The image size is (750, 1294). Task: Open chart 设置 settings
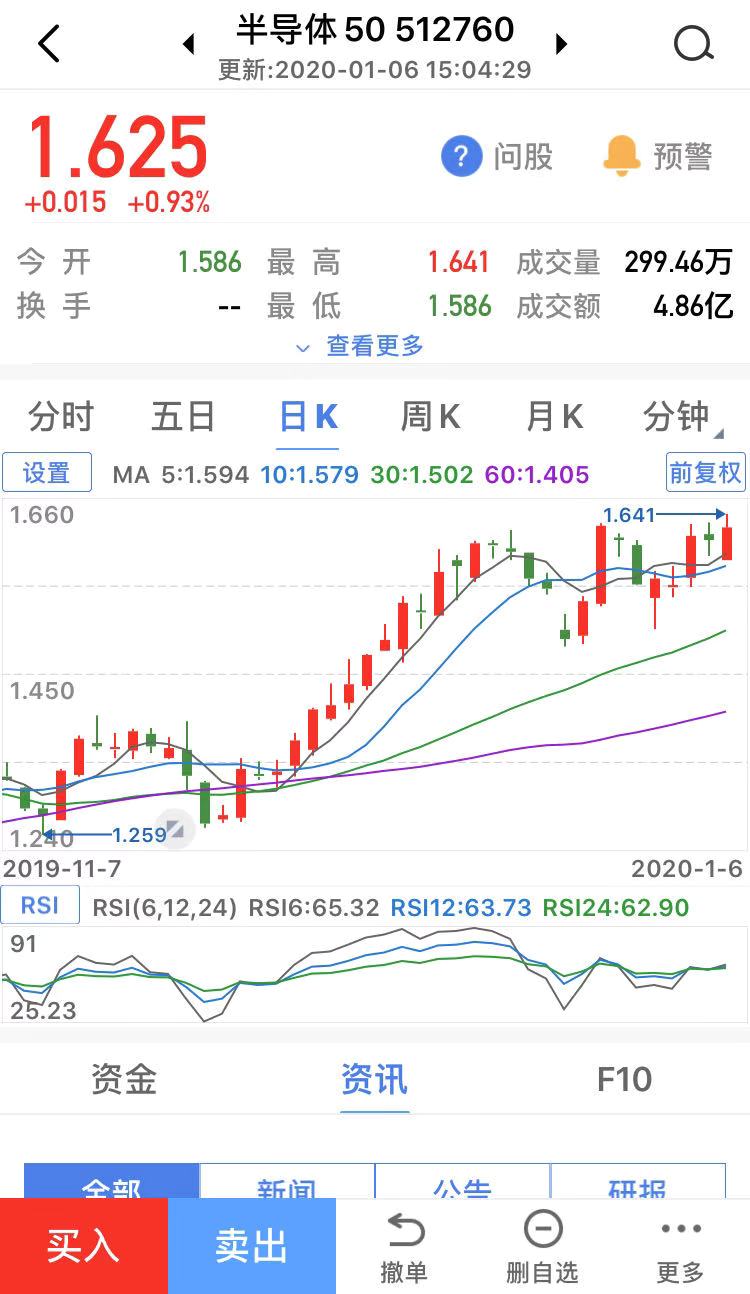[47, 473]
